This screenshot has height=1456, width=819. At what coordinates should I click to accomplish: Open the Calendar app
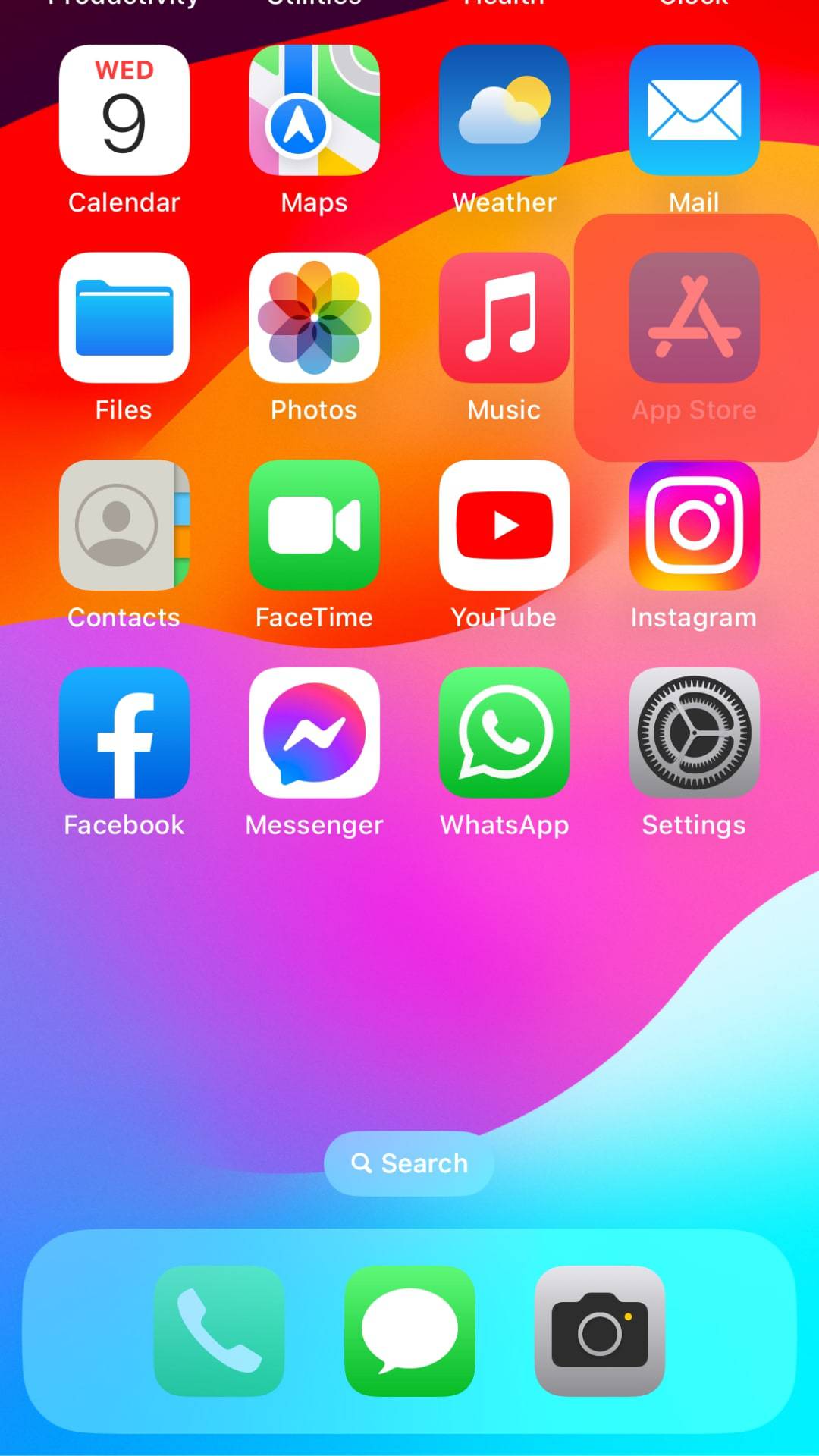pos(124,111)
